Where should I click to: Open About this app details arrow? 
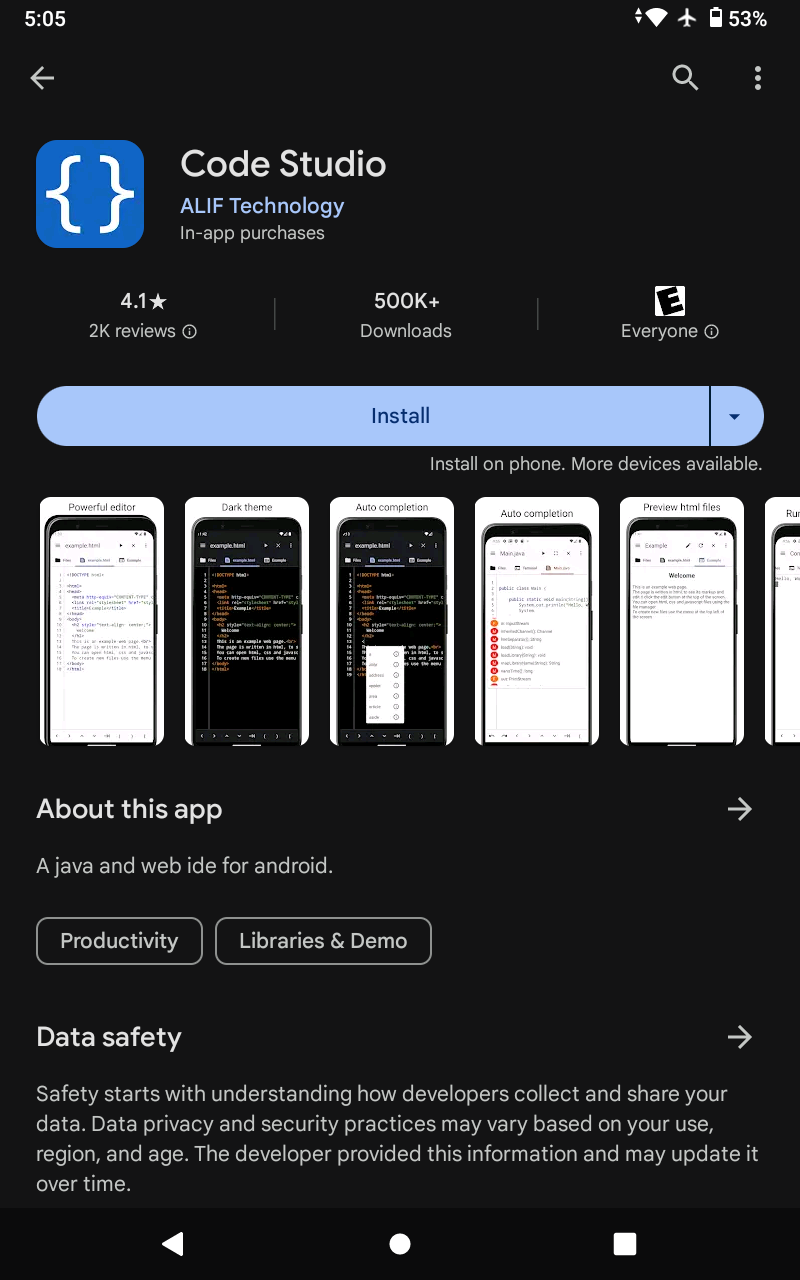[739, 809]
